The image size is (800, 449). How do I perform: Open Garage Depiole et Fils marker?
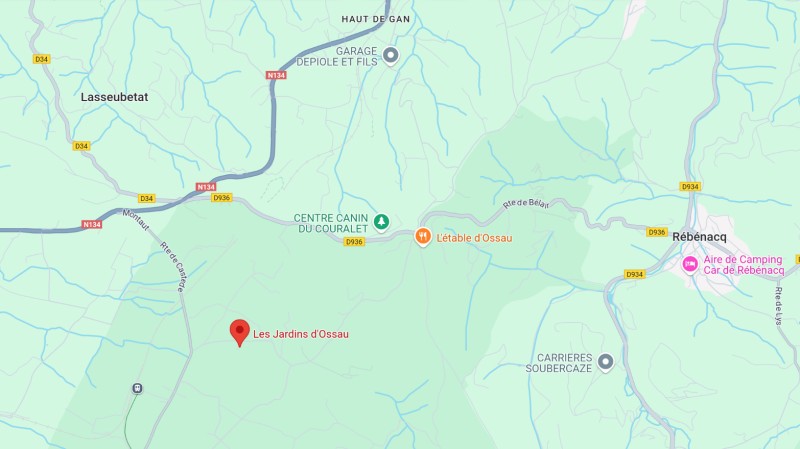coord(390,55)
